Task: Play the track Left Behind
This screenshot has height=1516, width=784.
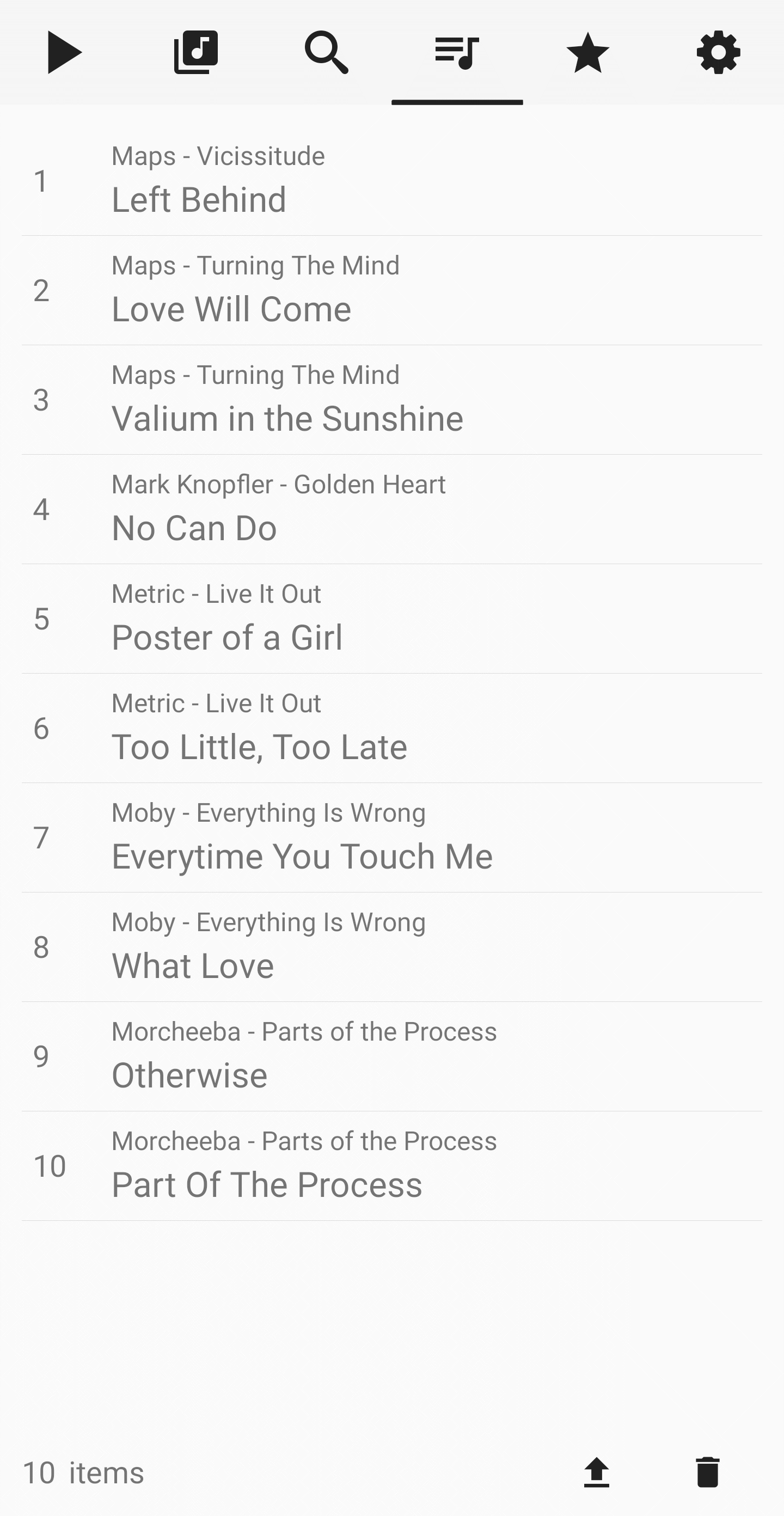Action: point(392,181)
